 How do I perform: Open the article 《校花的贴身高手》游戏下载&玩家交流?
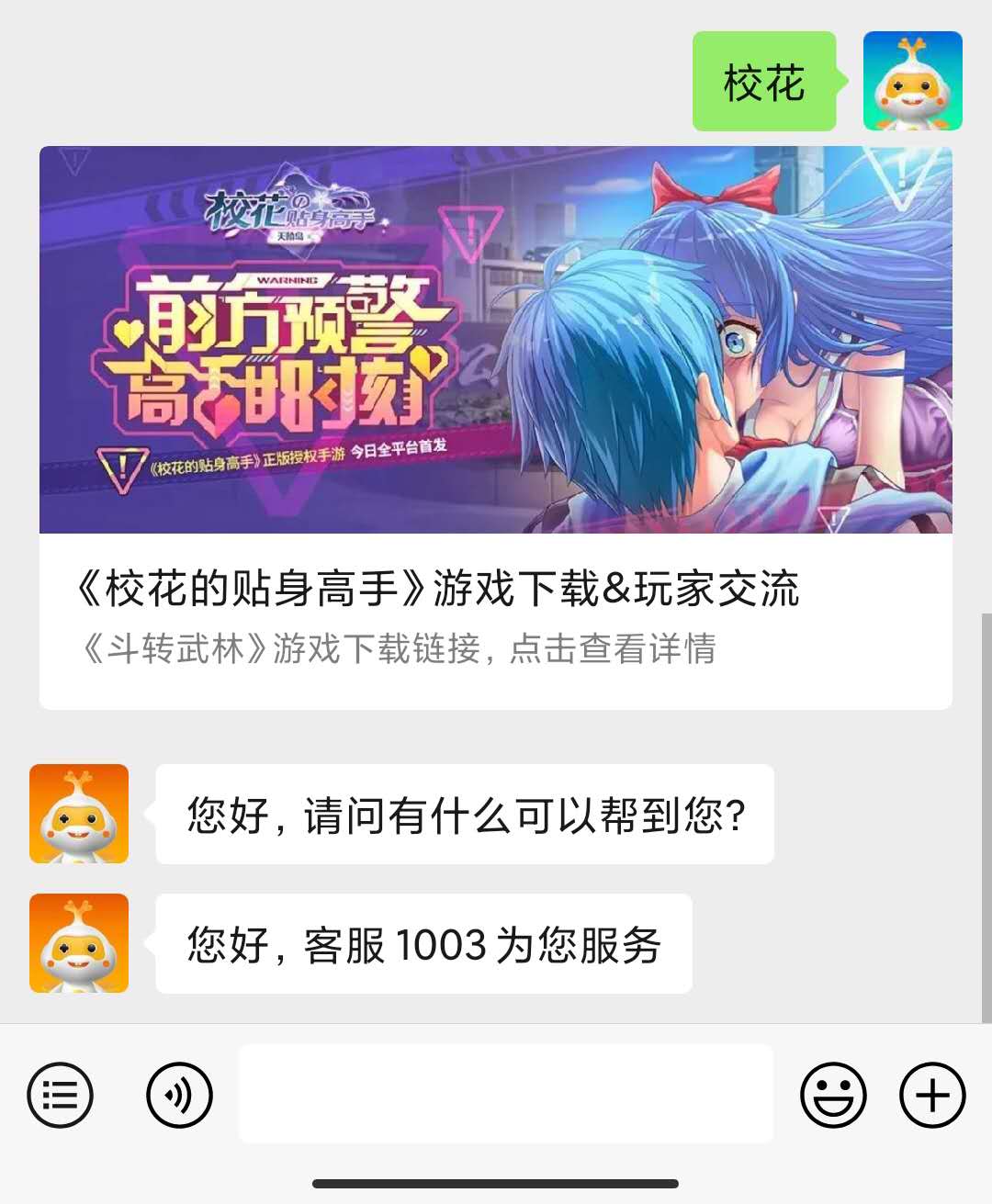click(438, 591)
